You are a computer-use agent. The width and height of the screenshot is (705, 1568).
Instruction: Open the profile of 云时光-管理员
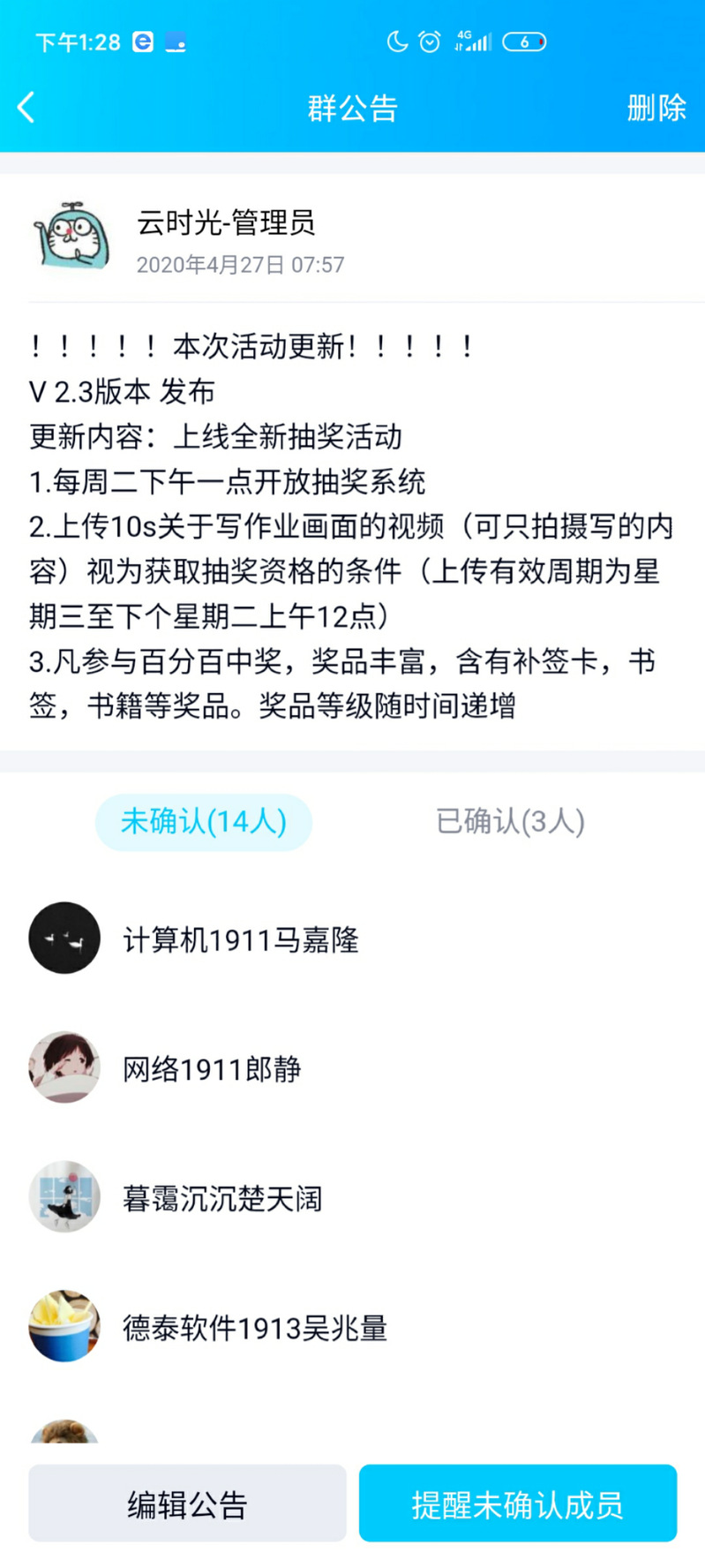[71, 236]
